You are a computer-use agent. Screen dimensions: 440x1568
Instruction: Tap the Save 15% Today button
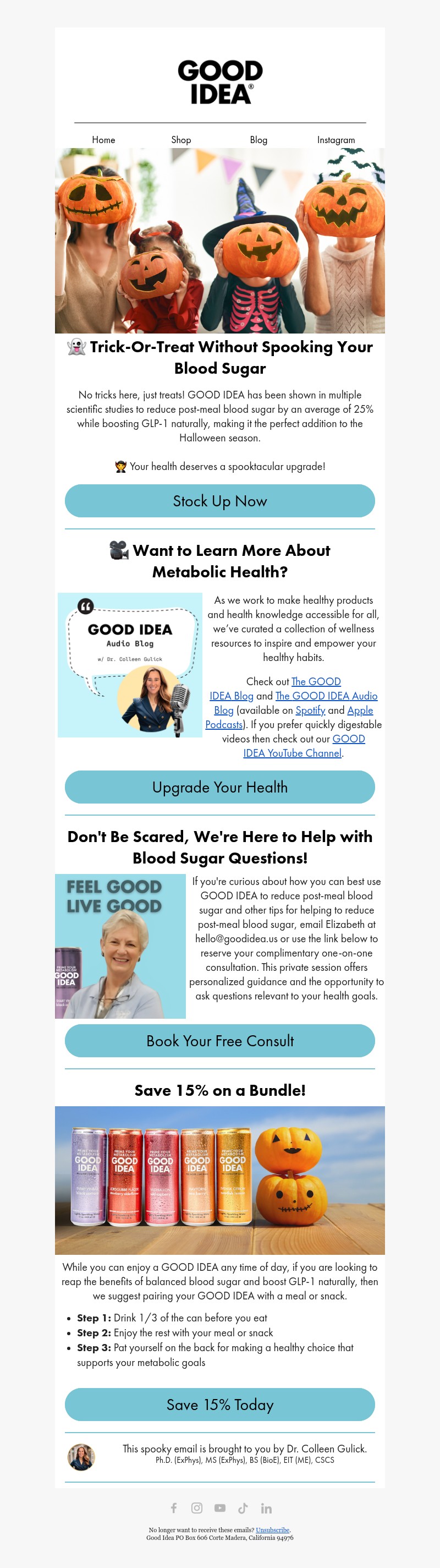219,1404
